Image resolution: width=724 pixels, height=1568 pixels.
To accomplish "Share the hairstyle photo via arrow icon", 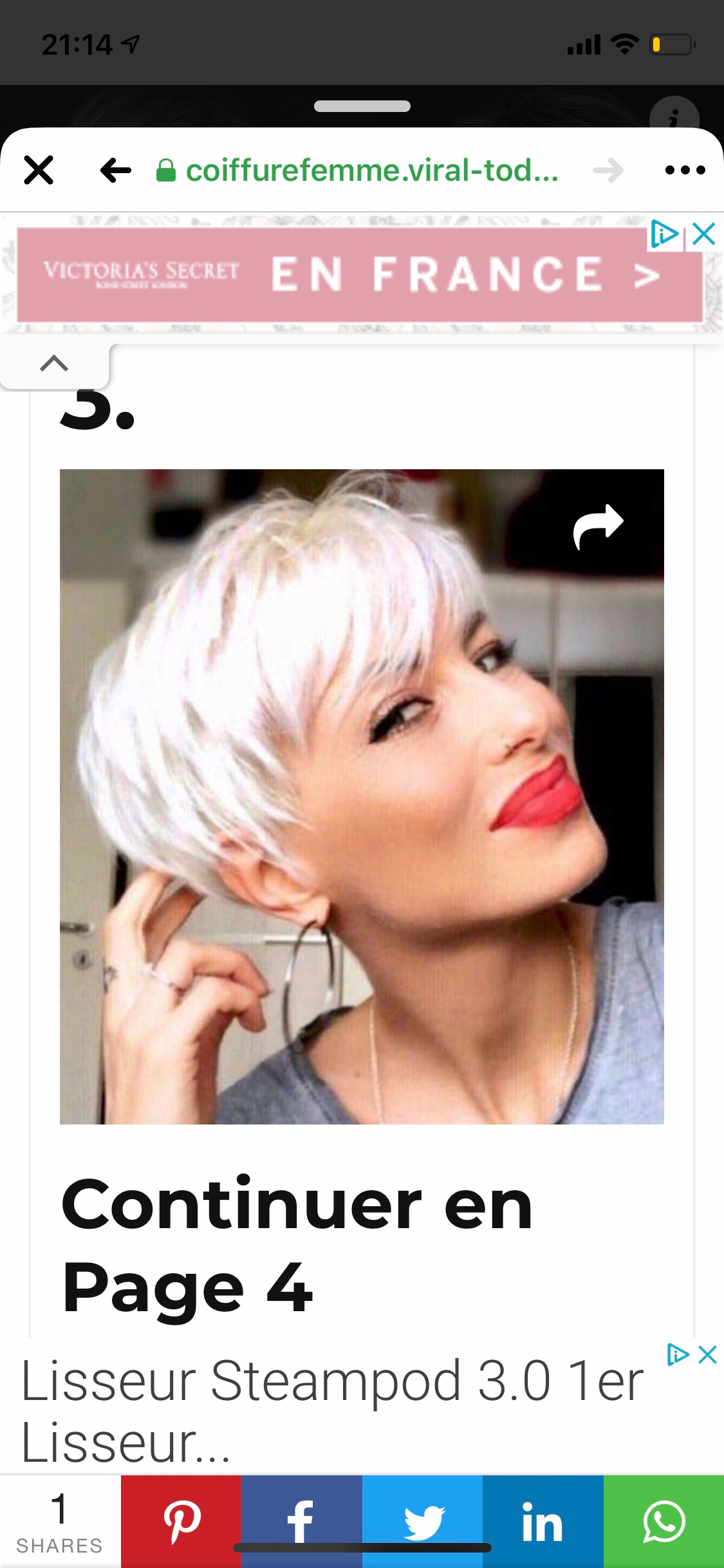I will pos(598,526).
